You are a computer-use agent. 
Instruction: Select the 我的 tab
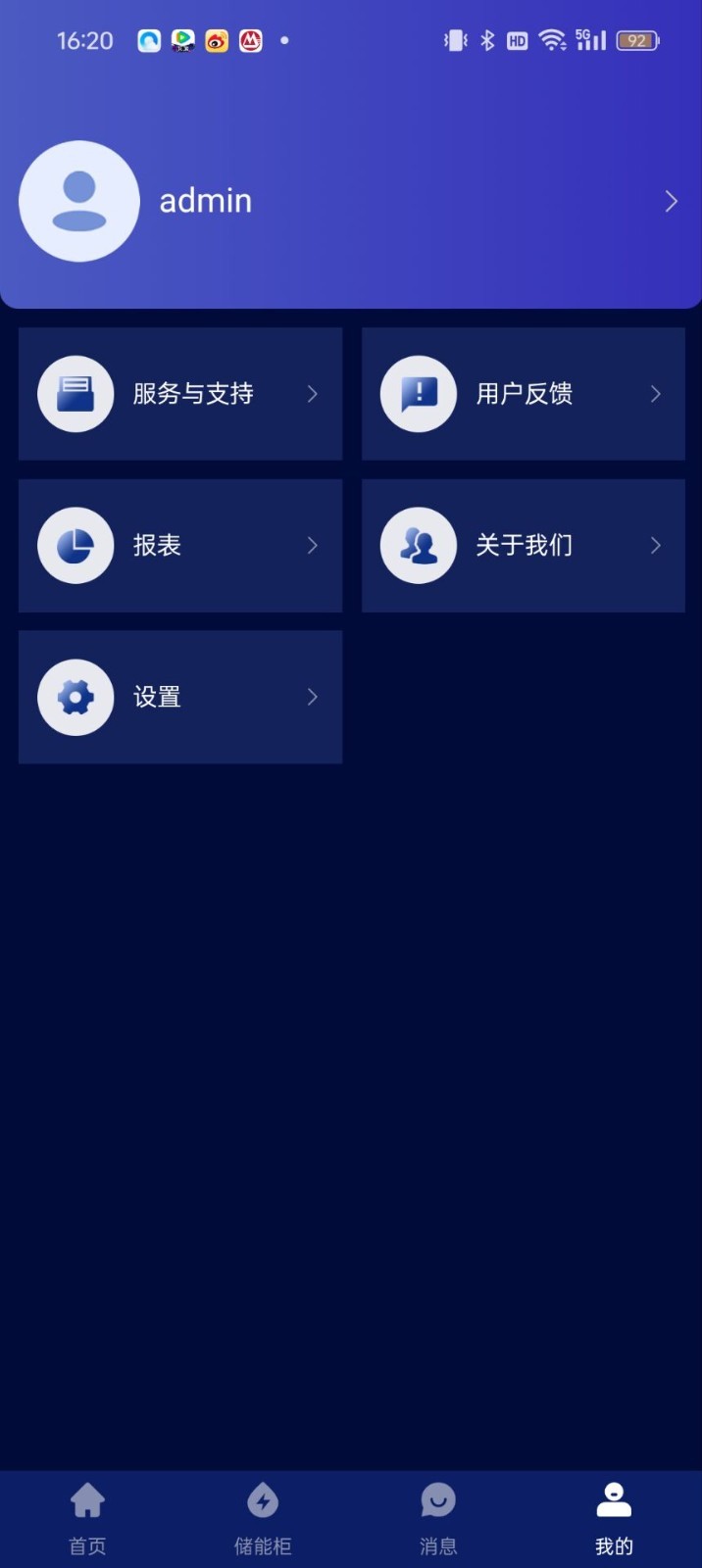[614, 1519]
